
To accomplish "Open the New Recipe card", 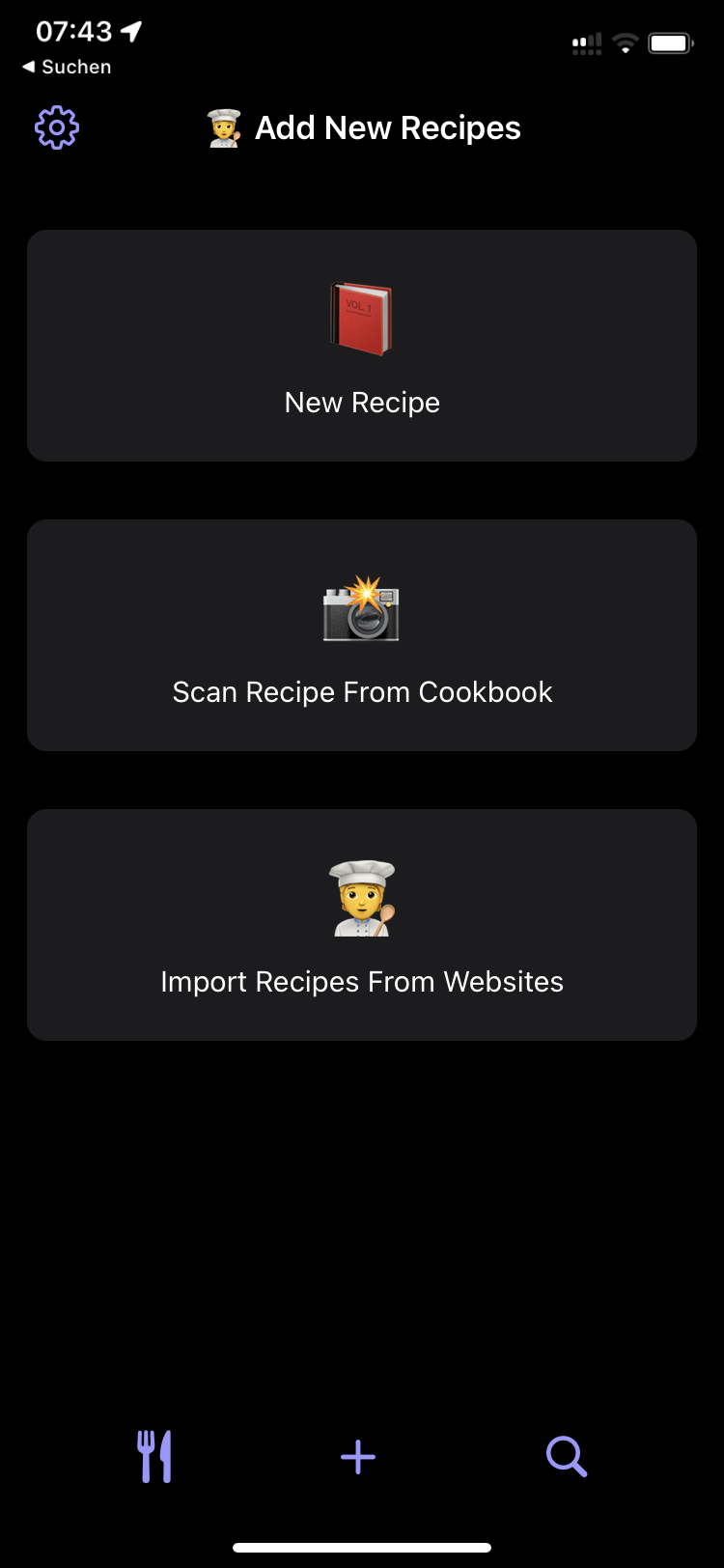I will tap(362, 346).
